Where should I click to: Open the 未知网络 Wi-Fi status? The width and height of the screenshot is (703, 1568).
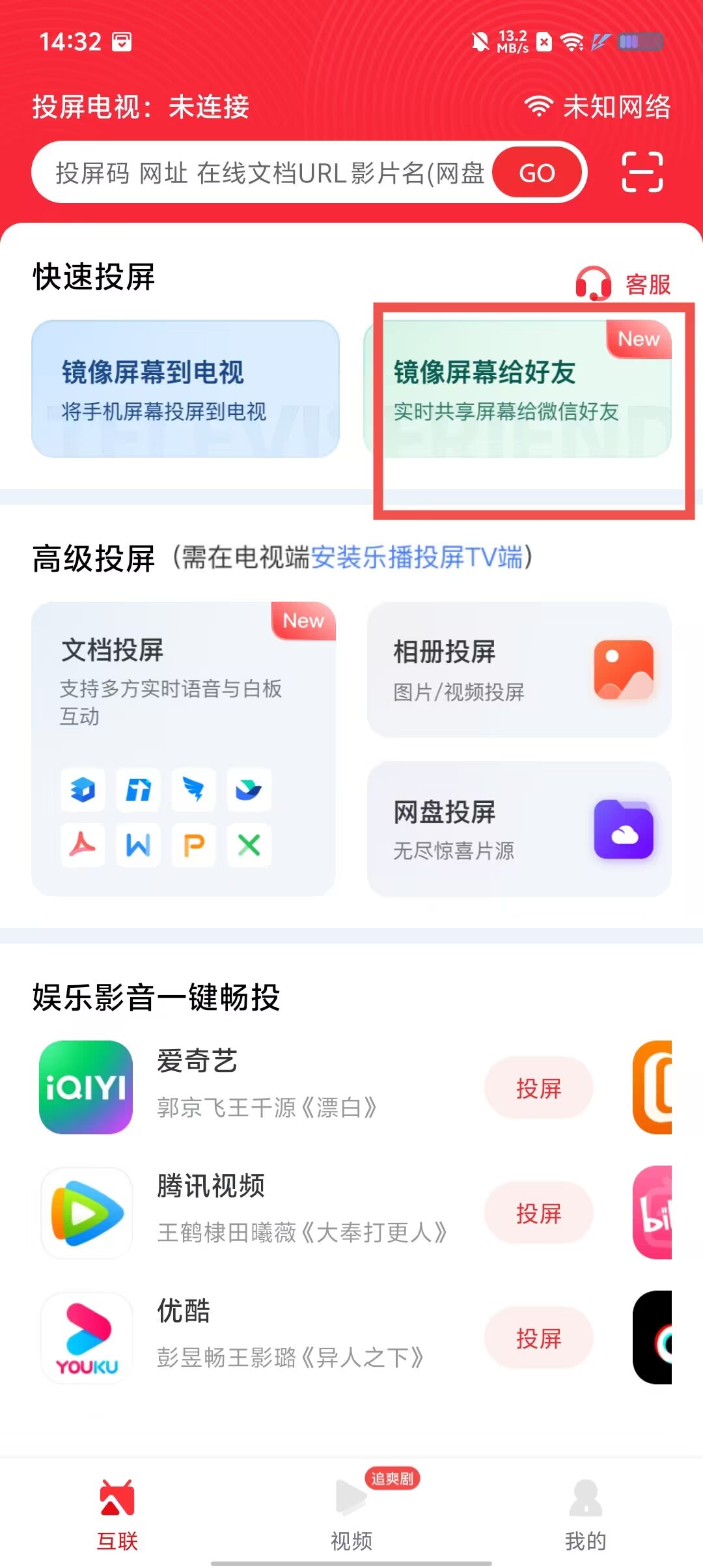(598, 107)
